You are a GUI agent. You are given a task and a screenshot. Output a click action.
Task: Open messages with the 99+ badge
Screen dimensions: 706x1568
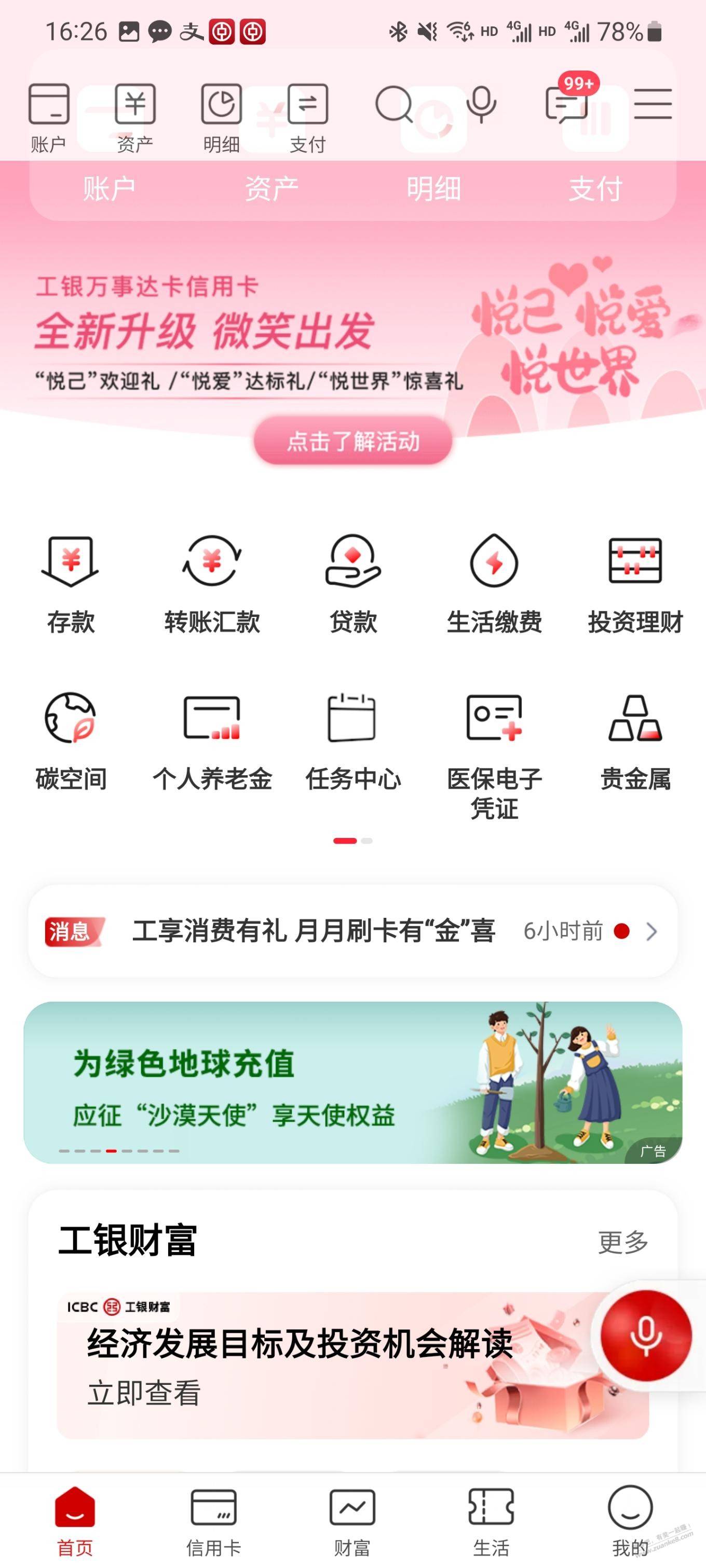pyautogui.click(x=566, y=103)
